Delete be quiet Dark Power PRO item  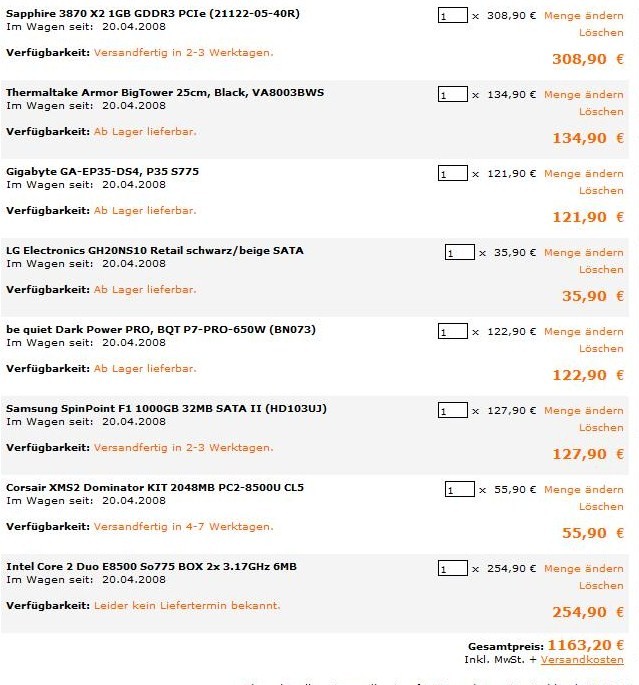(600, 349)
